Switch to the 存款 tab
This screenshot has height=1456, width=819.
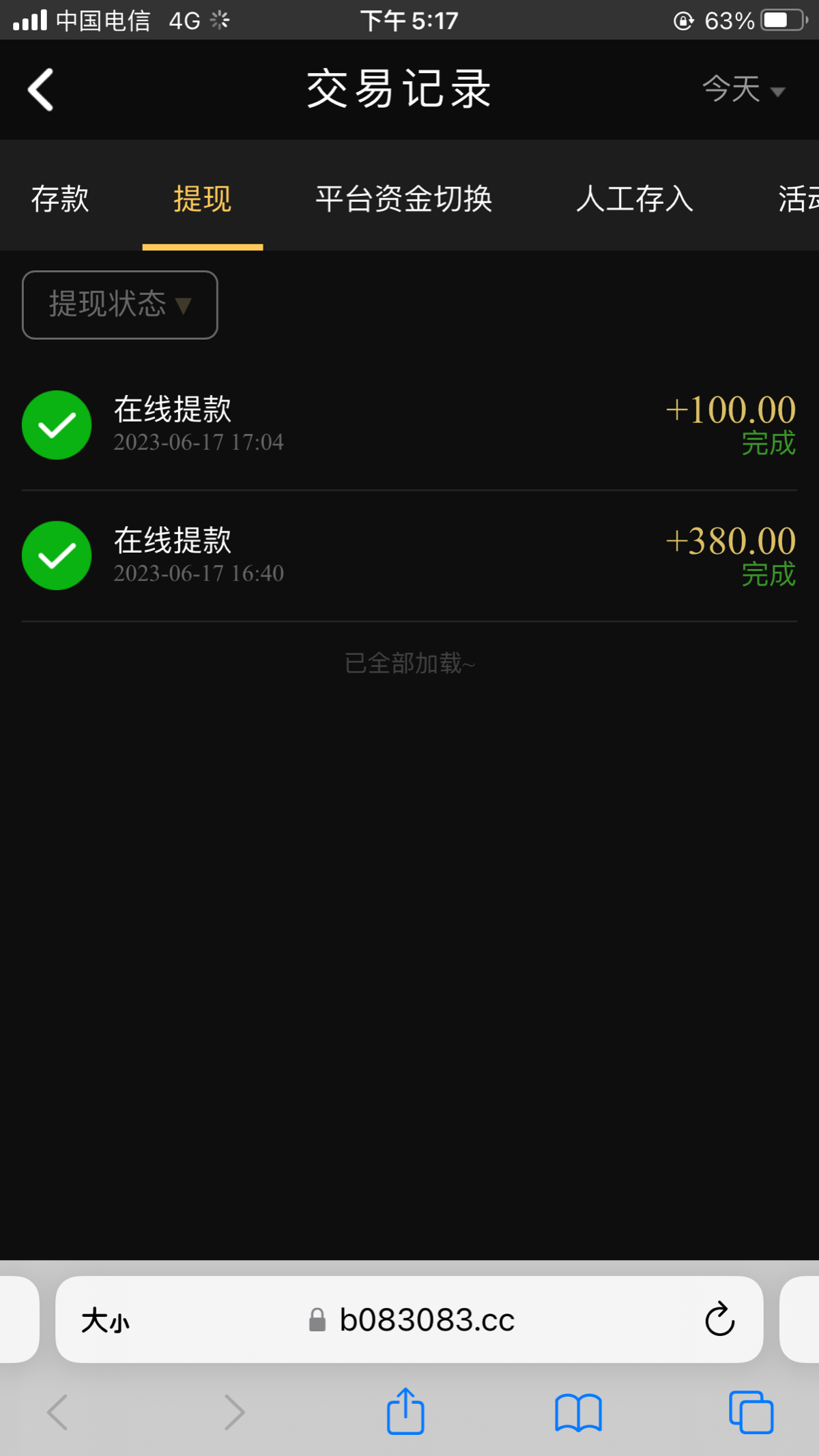(59, 199)
